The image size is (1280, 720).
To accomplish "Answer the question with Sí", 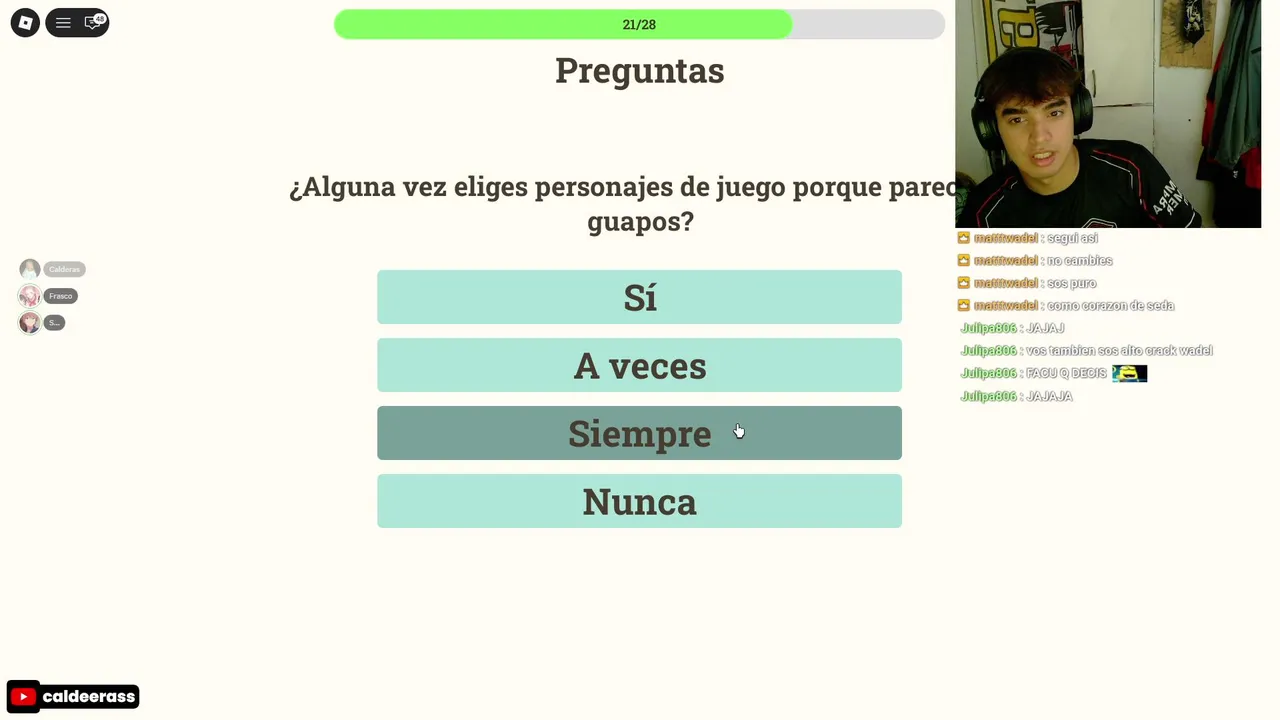I will point(639,297).
